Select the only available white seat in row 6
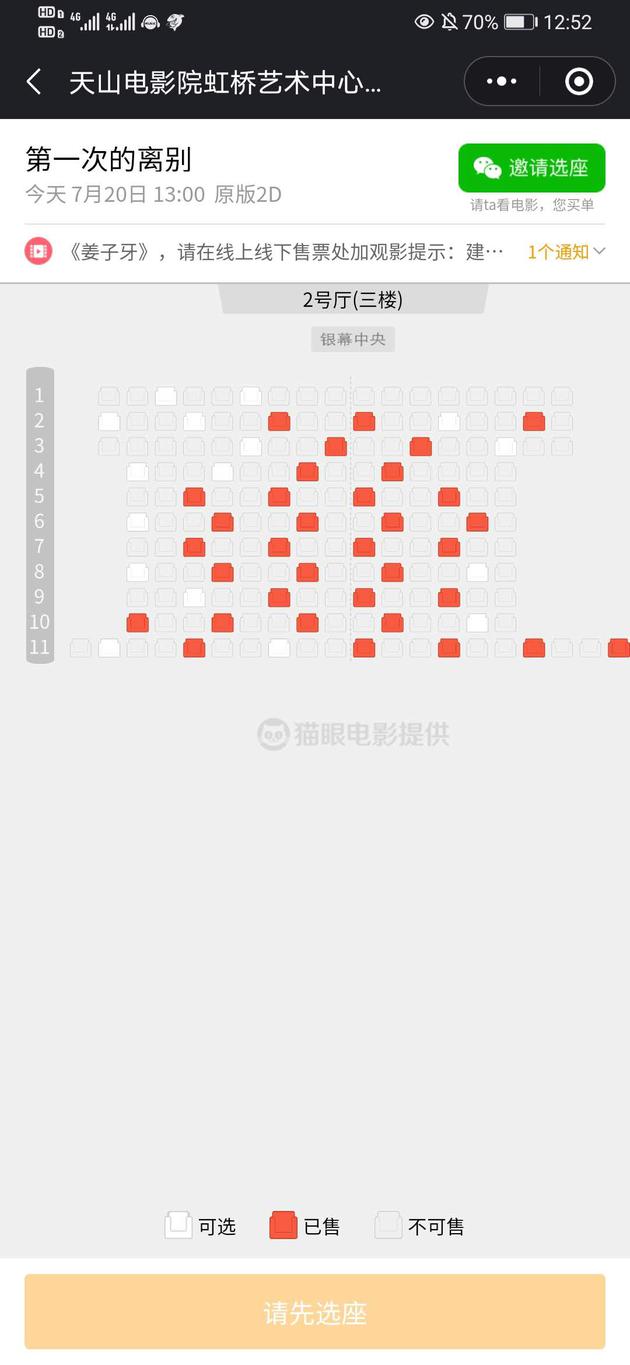The width and height of the screenshot is (630, 1365). coord(137,521)
